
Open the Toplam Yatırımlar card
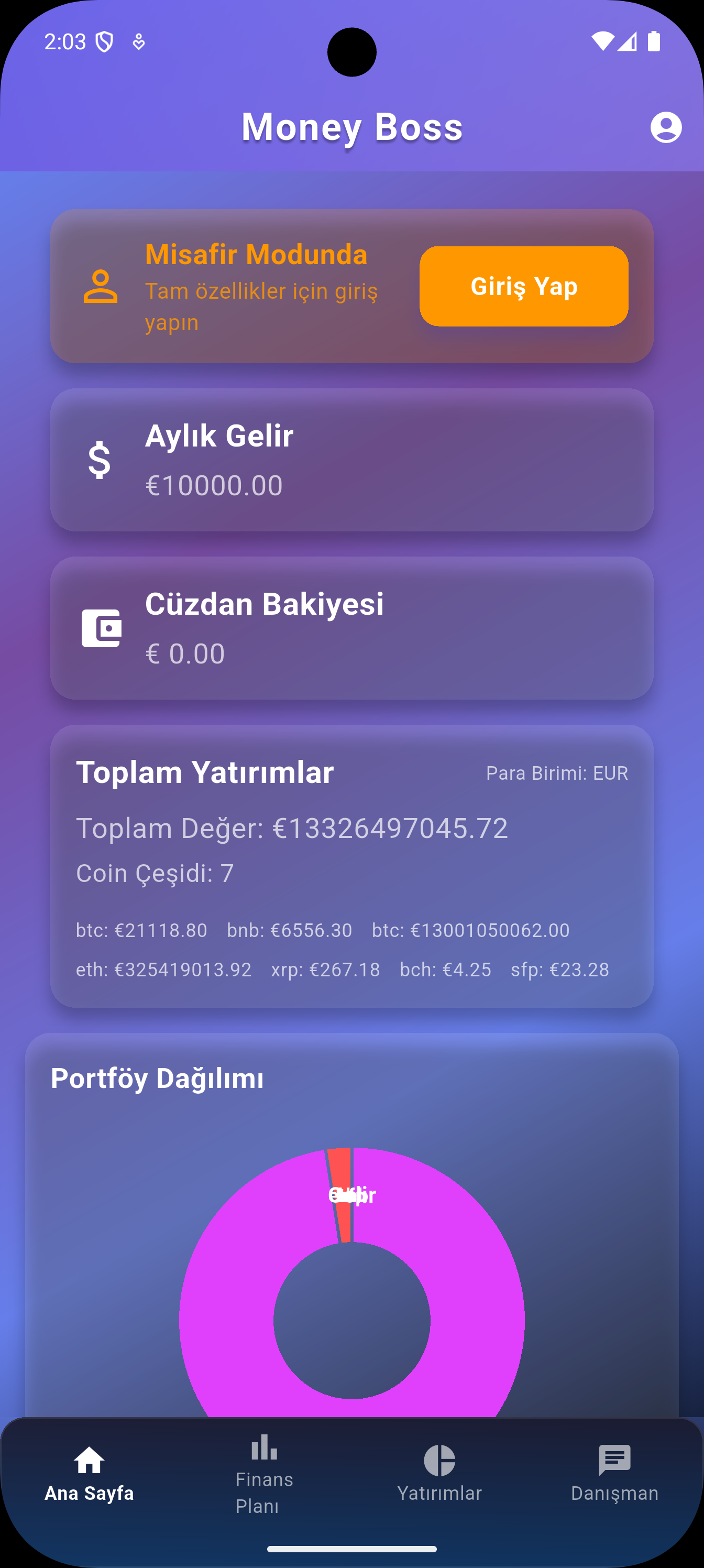[351, 865]
